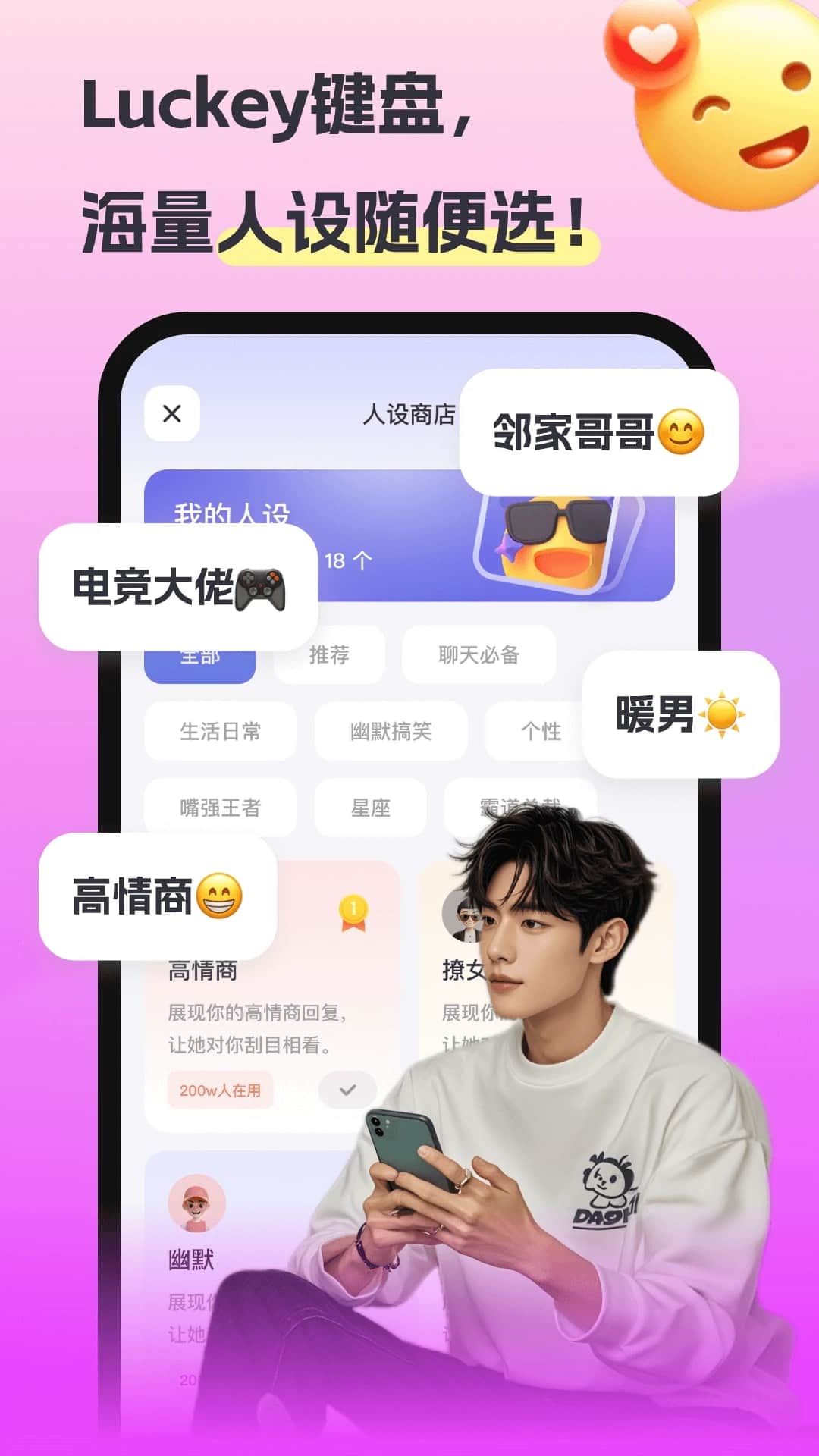Close the 人设商店 screen with the X

[173, 413]
